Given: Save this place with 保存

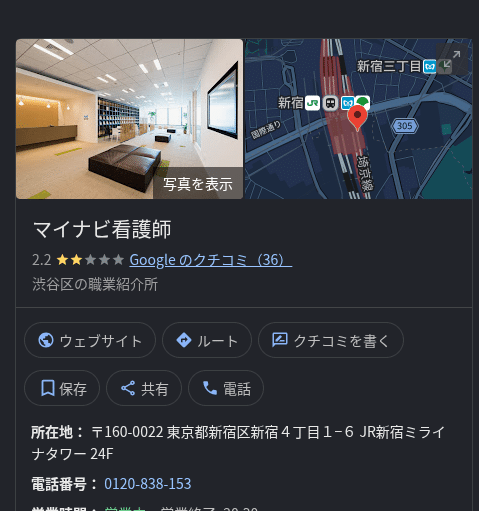Looking at the screenshot, I should 62,388.
